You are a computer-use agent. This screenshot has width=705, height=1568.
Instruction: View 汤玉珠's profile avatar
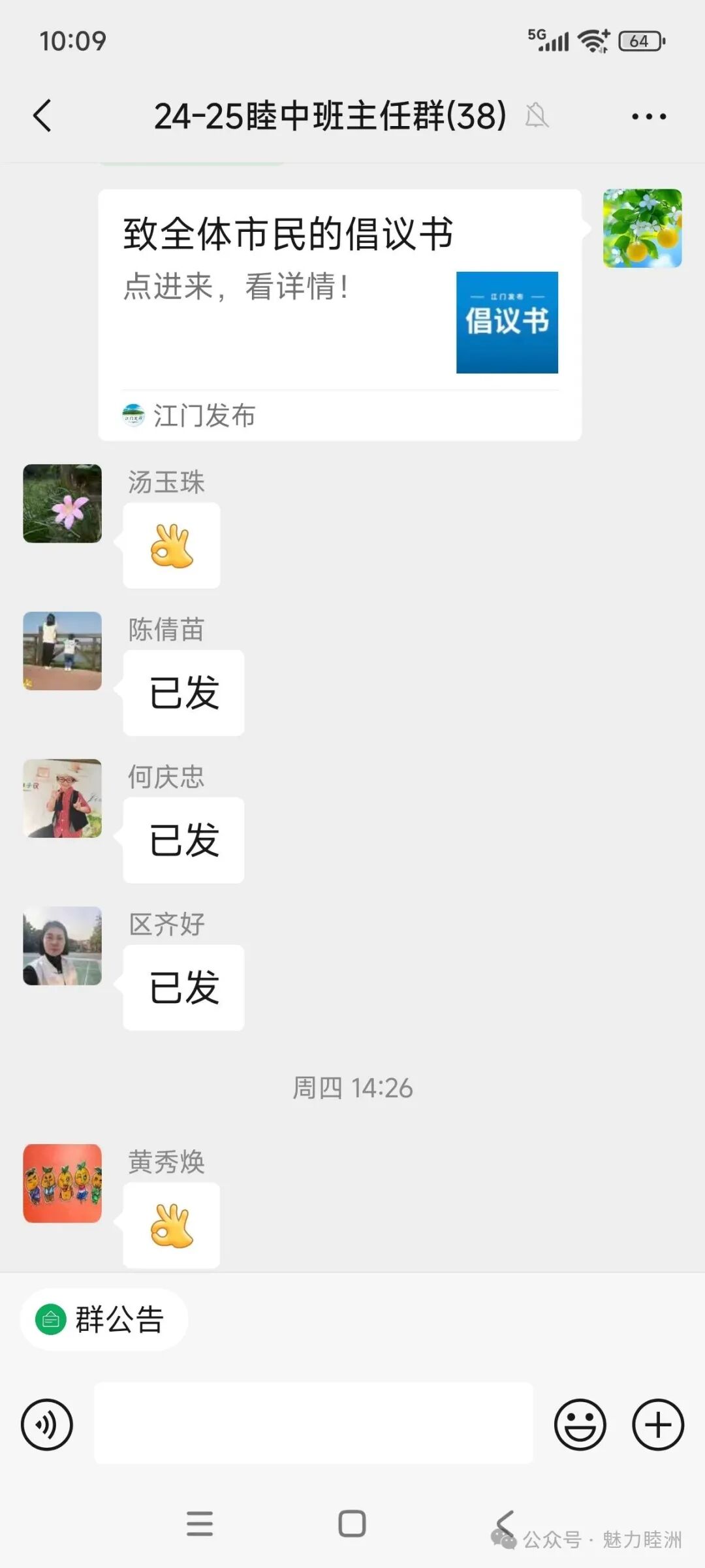[63, 504]
